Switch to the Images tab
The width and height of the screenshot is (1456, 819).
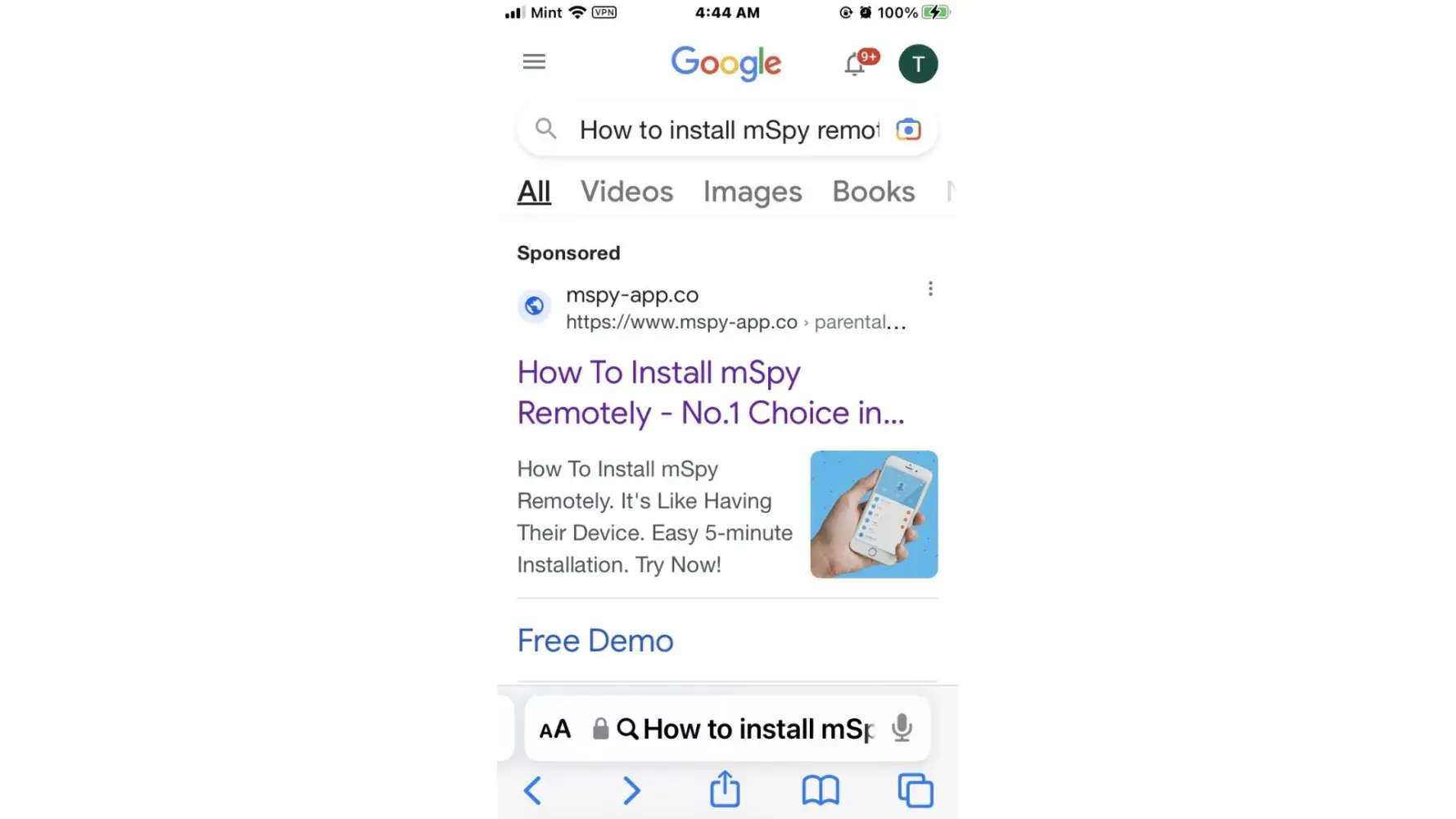tap(752, 192)
